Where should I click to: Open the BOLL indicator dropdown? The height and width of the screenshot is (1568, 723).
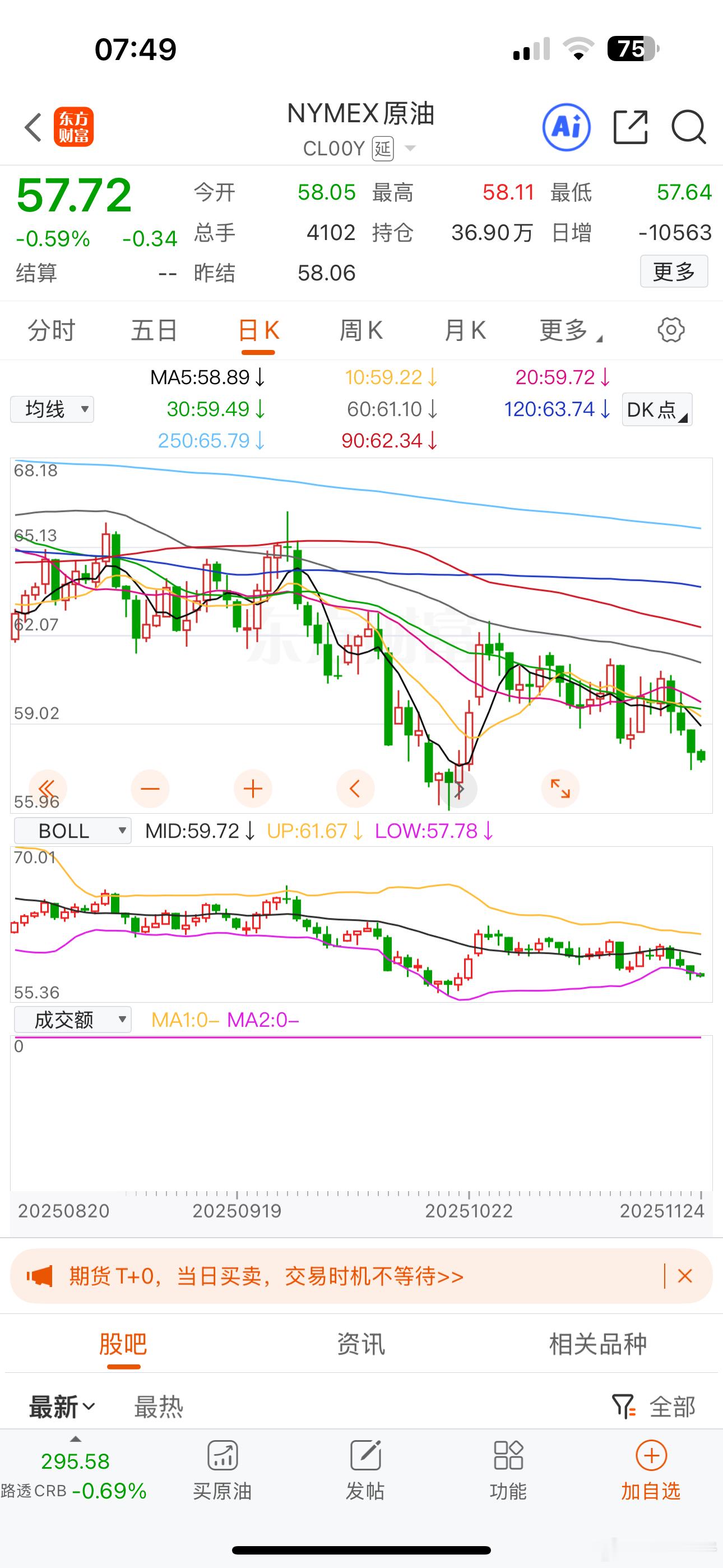click(x=72, y=829)
